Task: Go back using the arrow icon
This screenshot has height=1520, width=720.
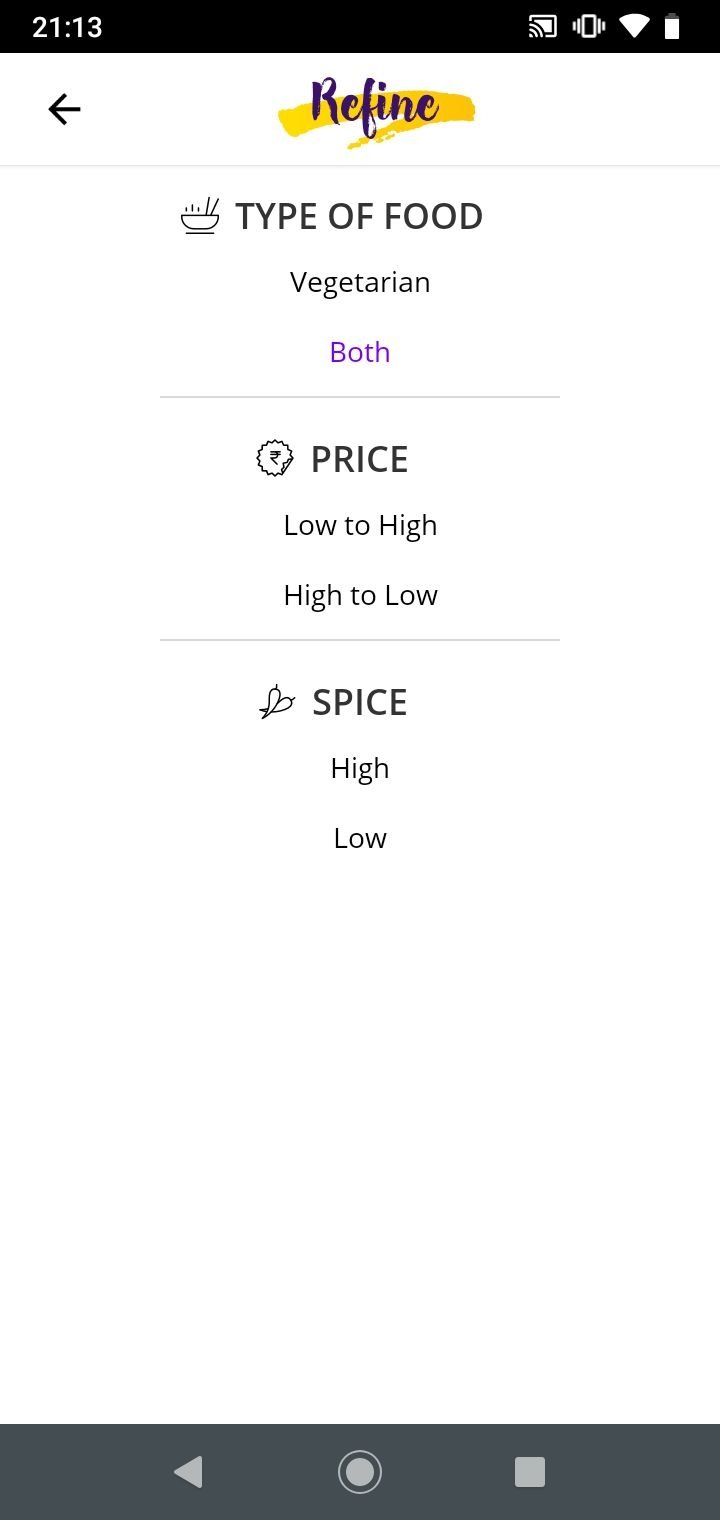Action: pos(64,109)
